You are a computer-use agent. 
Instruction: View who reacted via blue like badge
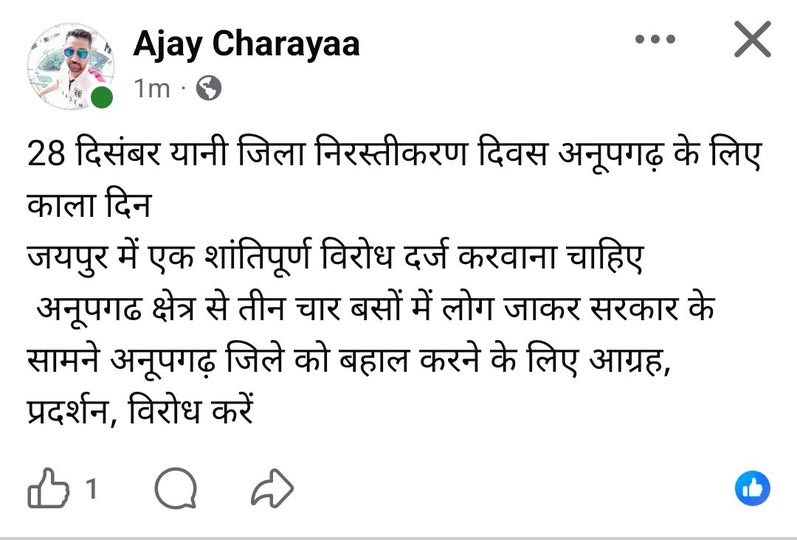752,488
